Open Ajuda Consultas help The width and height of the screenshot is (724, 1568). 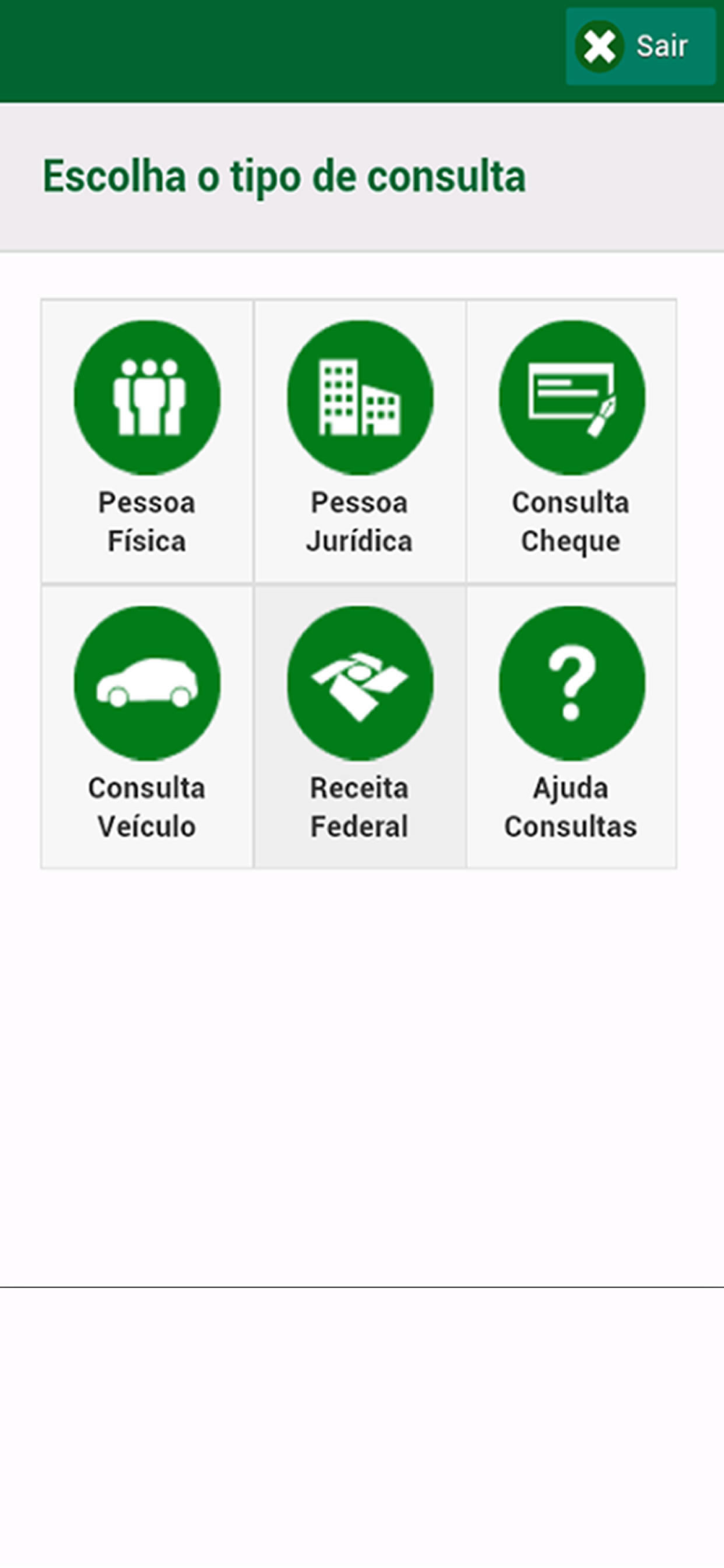571,726
